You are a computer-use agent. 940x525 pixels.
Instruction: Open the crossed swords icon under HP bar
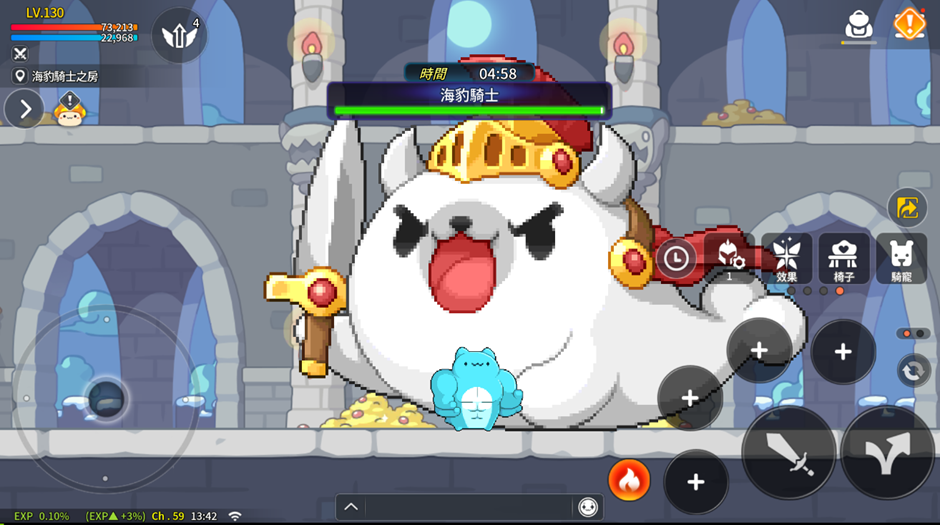(x=20, y=53)
